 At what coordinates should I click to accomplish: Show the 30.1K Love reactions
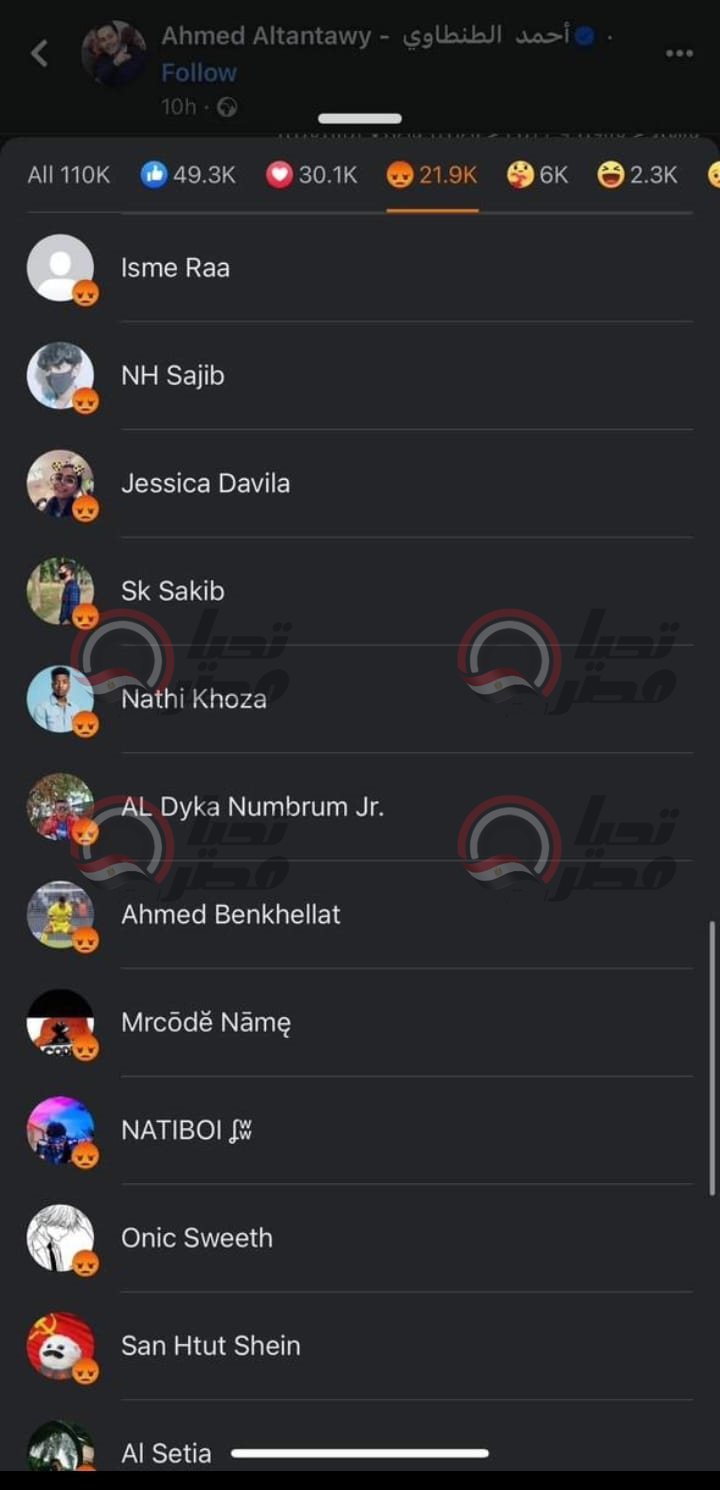[x=312, y=175]
